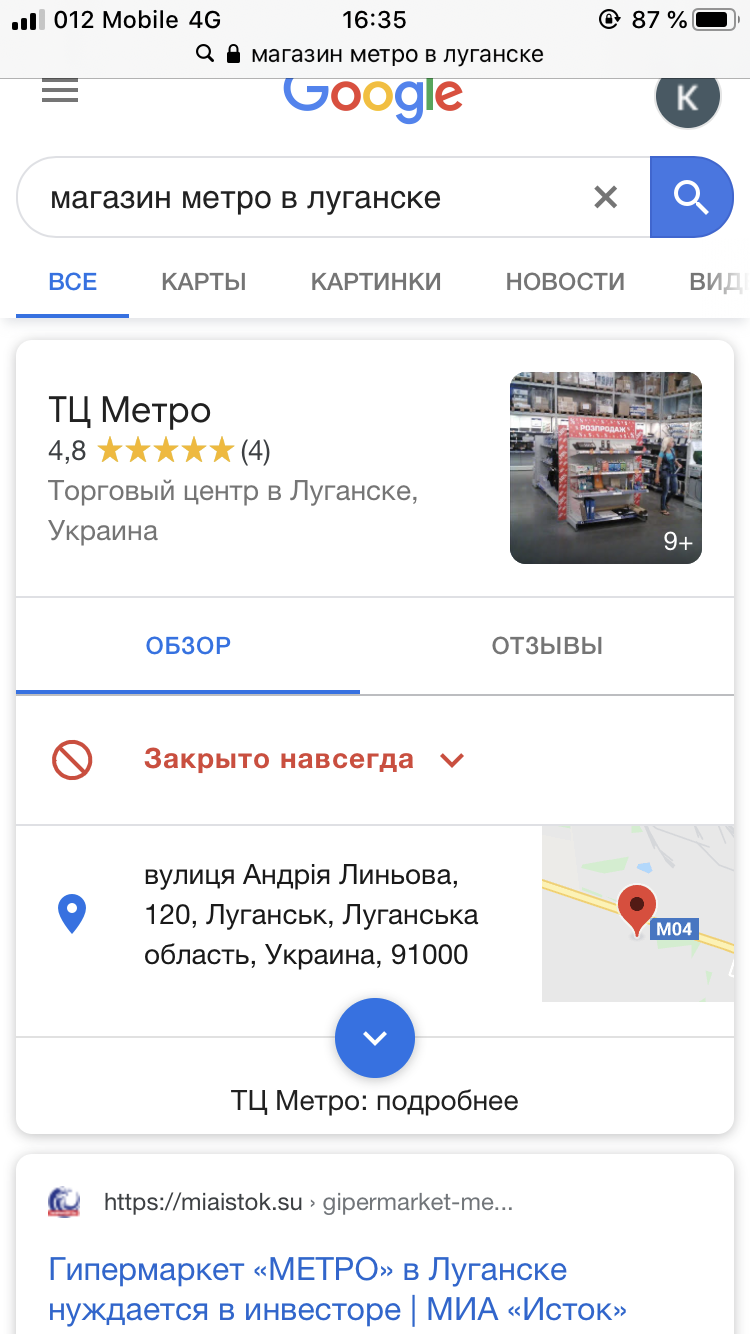
Task: Open the hamburger menu
Action: (60, 92)
